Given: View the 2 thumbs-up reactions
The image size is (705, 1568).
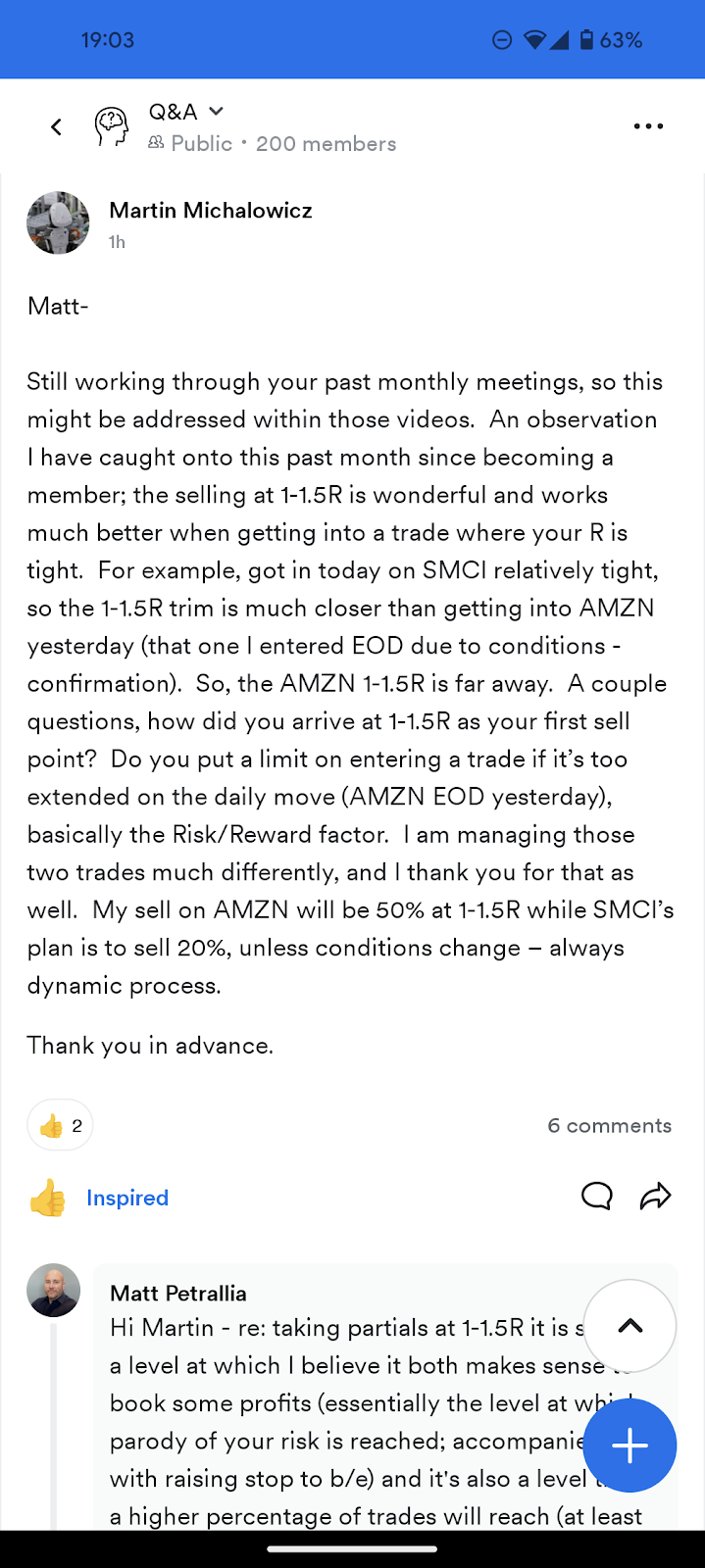Looking at the screenshot, I should (x=61, y=1125).
